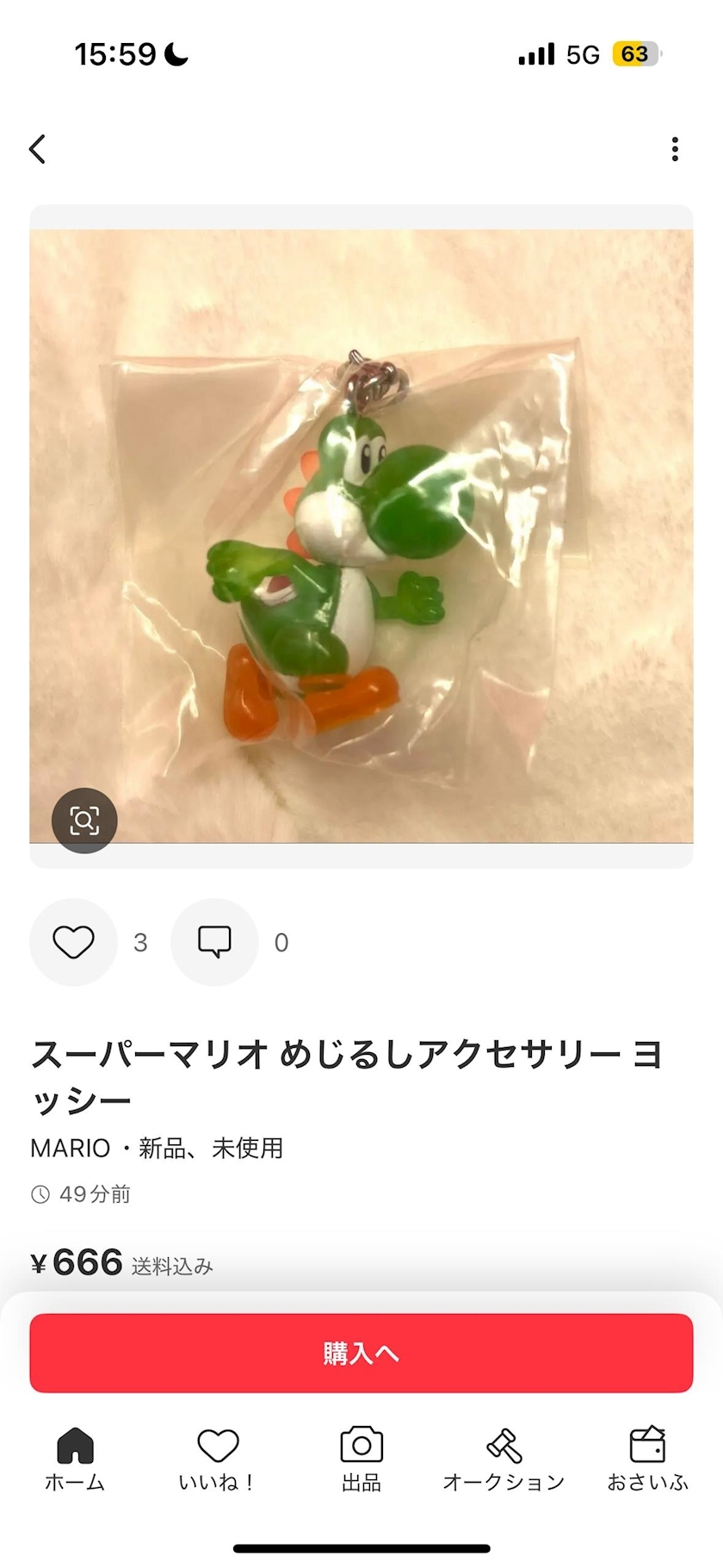Screen dimensions: 723x1568
Task: Tap the 出品 camera icon to list an item
Action: pos(361,1443)
